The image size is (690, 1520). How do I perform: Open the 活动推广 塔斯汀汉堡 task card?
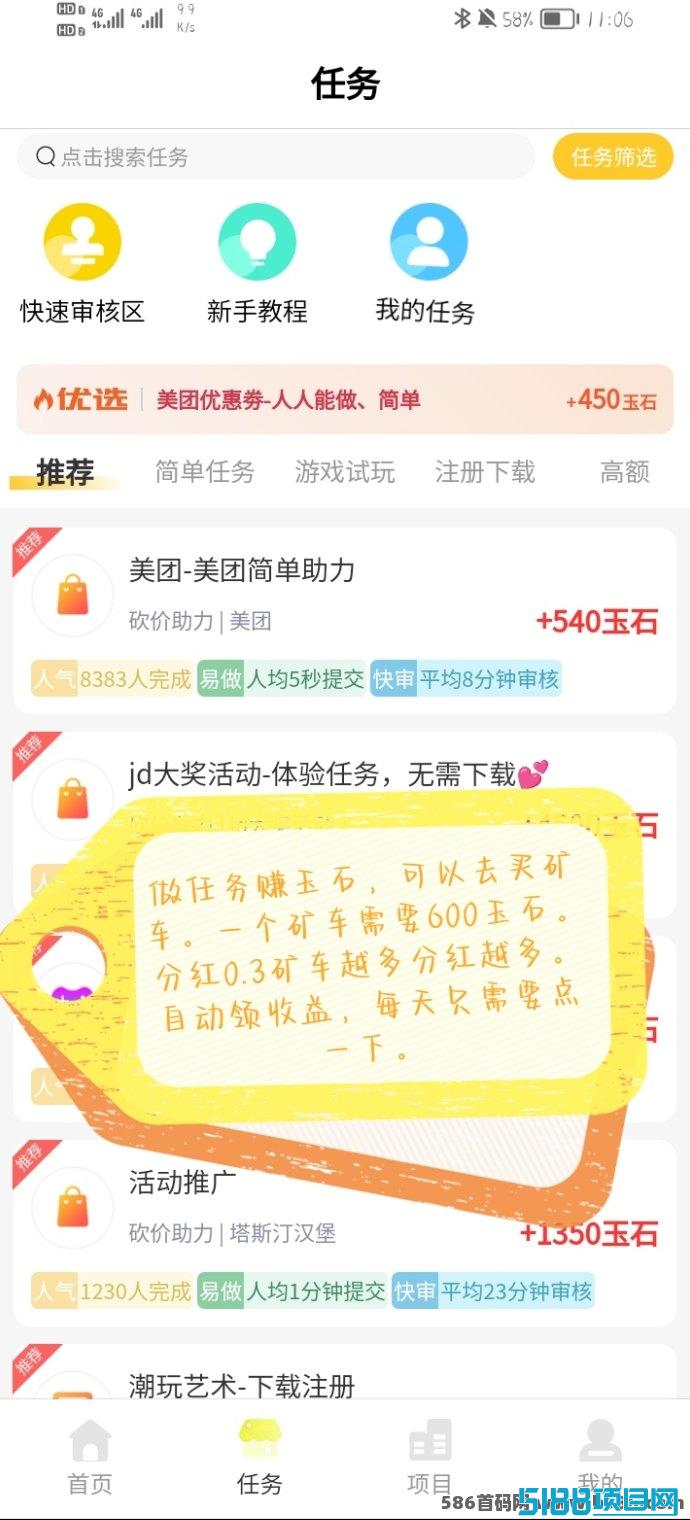pyautogui.click(x=345, y=1233)
